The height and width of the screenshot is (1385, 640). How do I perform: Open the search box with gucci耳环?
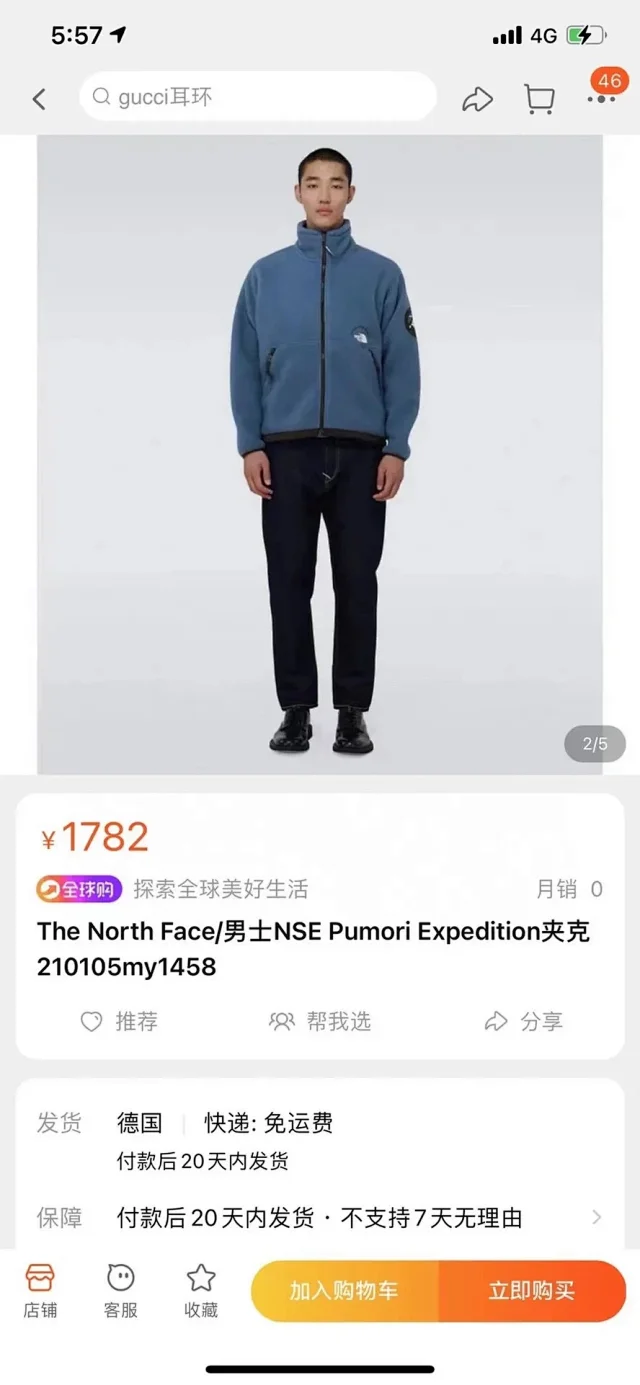(x=258, y=97)
